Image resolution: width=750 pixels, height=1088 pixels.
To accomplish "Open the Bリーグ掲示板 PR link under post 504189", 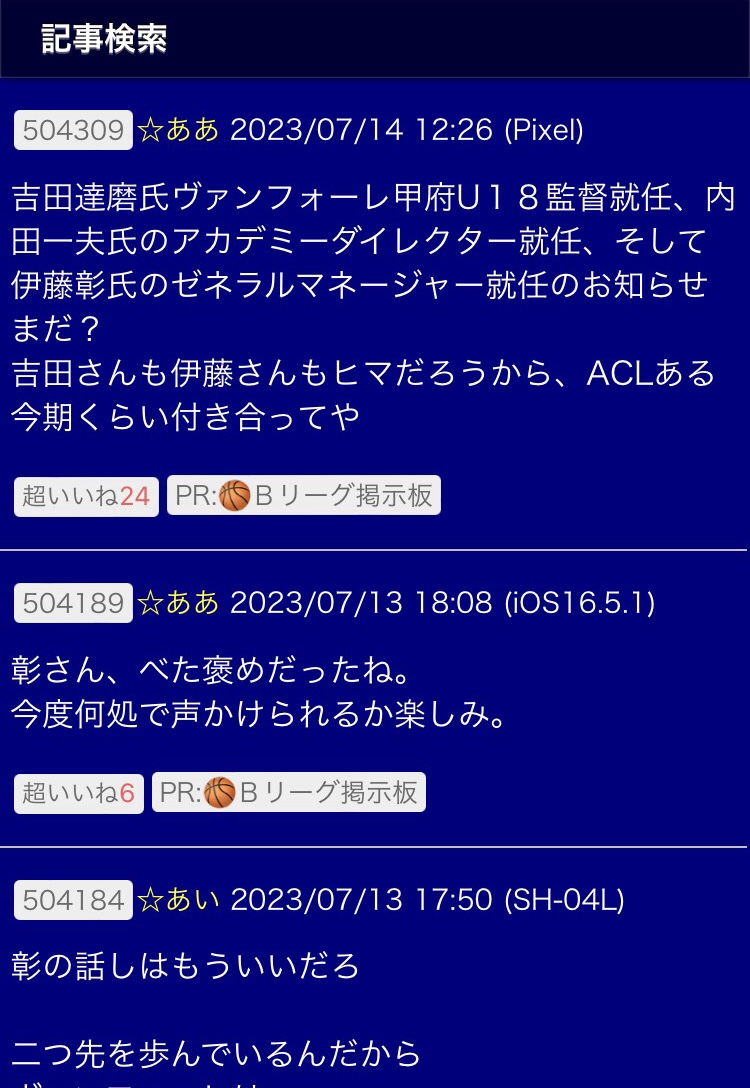I will [x=289, y=793].
